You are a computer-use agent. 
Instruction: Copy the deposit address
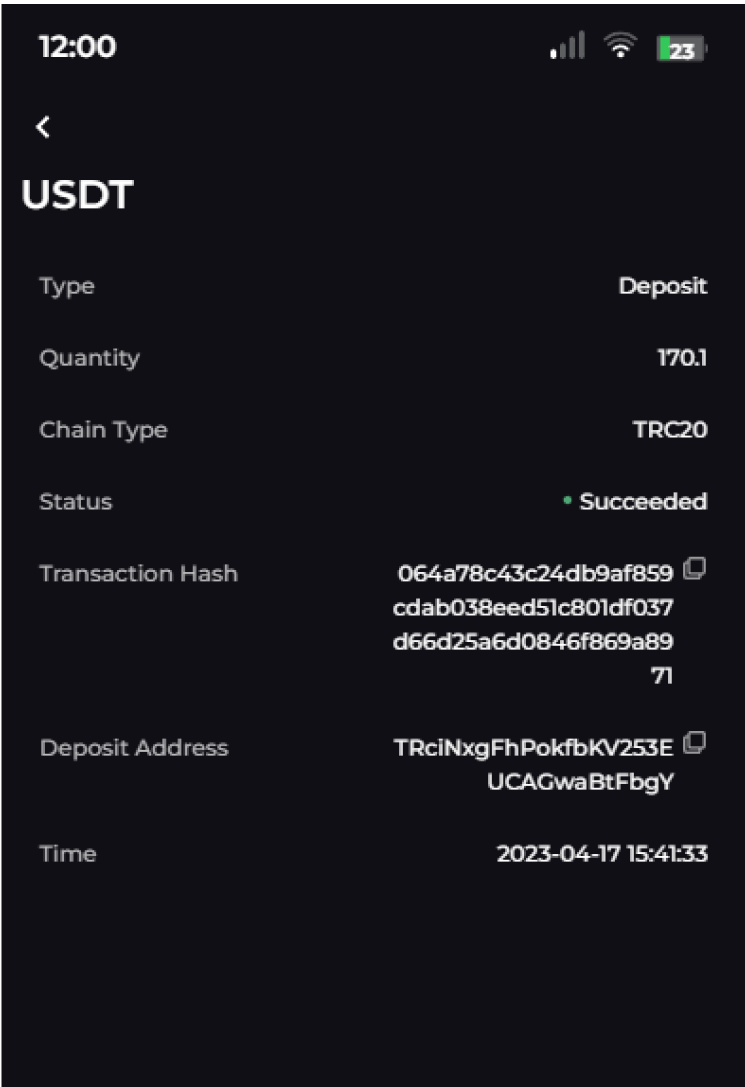pyautogui.click(x=695, y=743)
